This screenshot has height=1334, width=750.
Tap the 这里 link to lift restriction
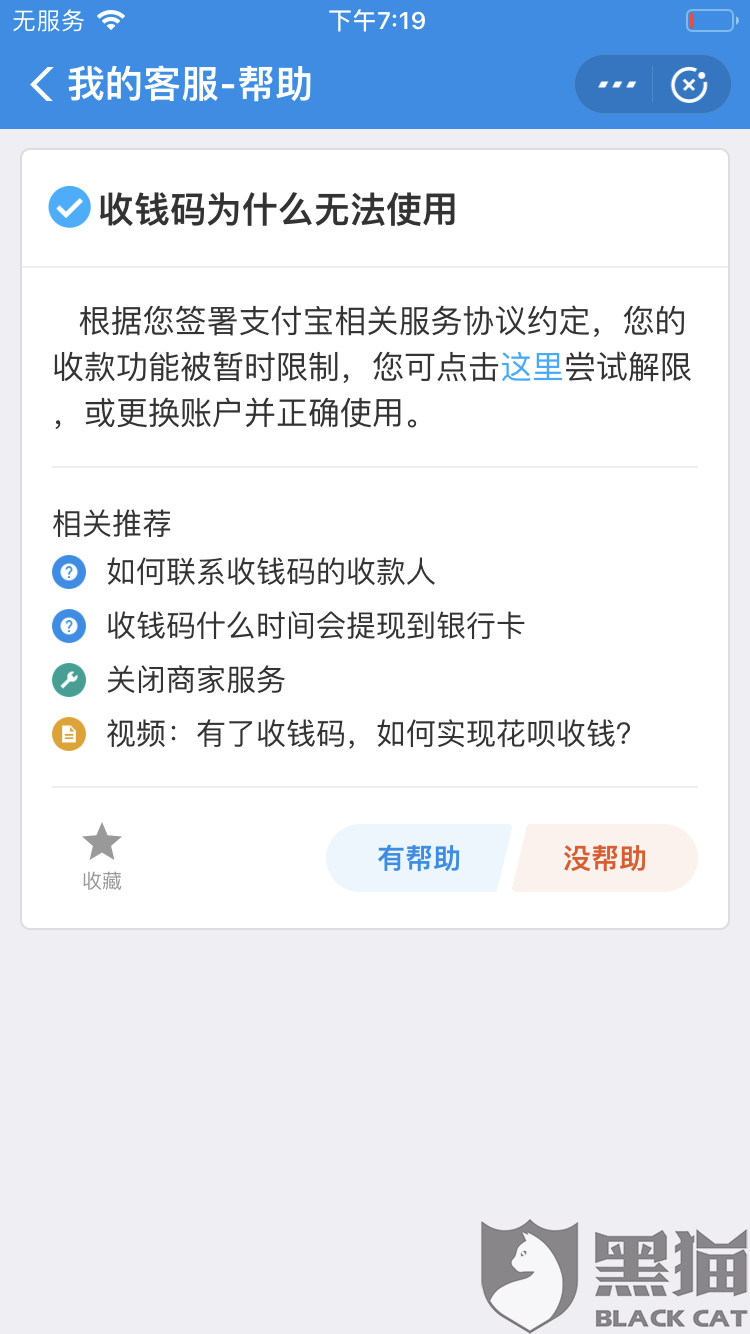coord(531,368)
